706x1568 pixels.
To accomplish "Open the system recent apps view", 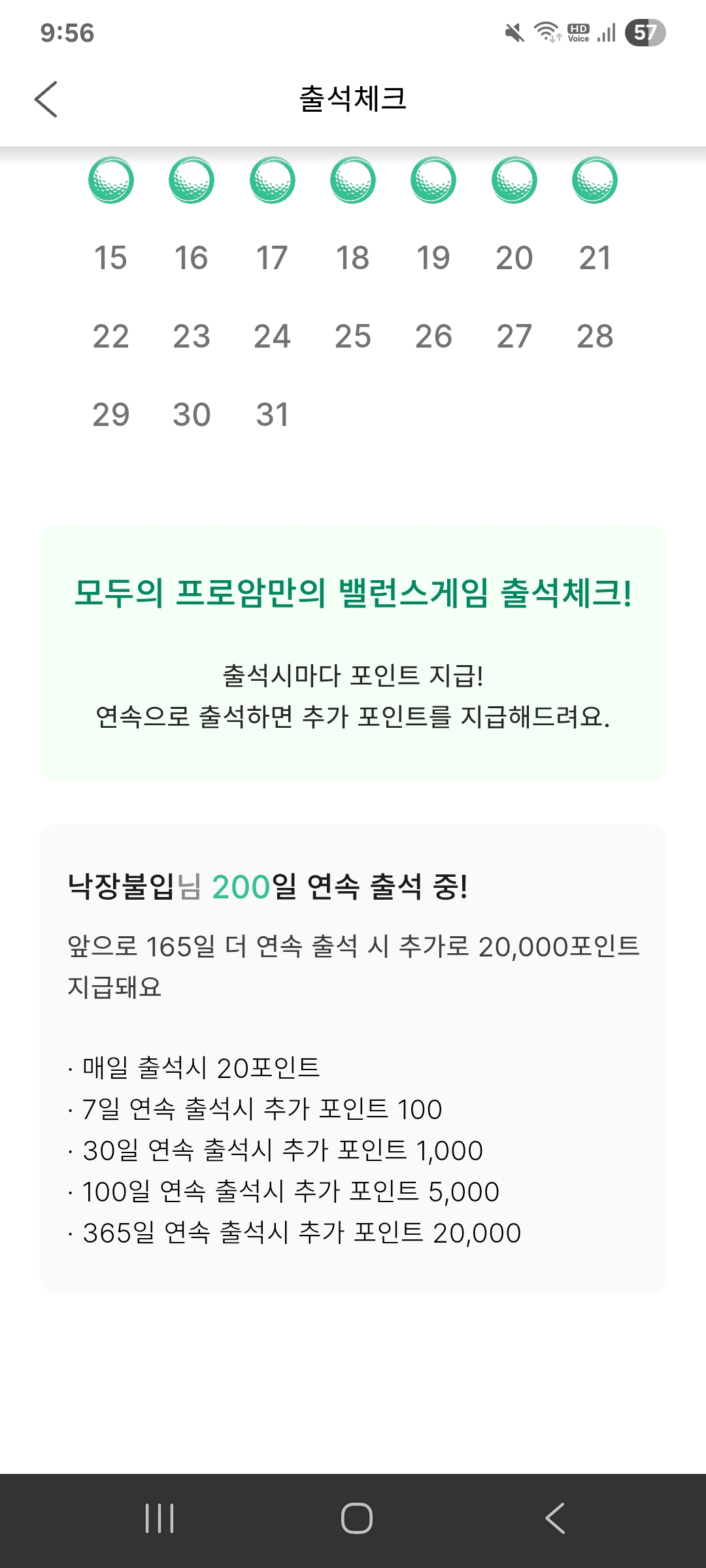I will coord(160,1518).
